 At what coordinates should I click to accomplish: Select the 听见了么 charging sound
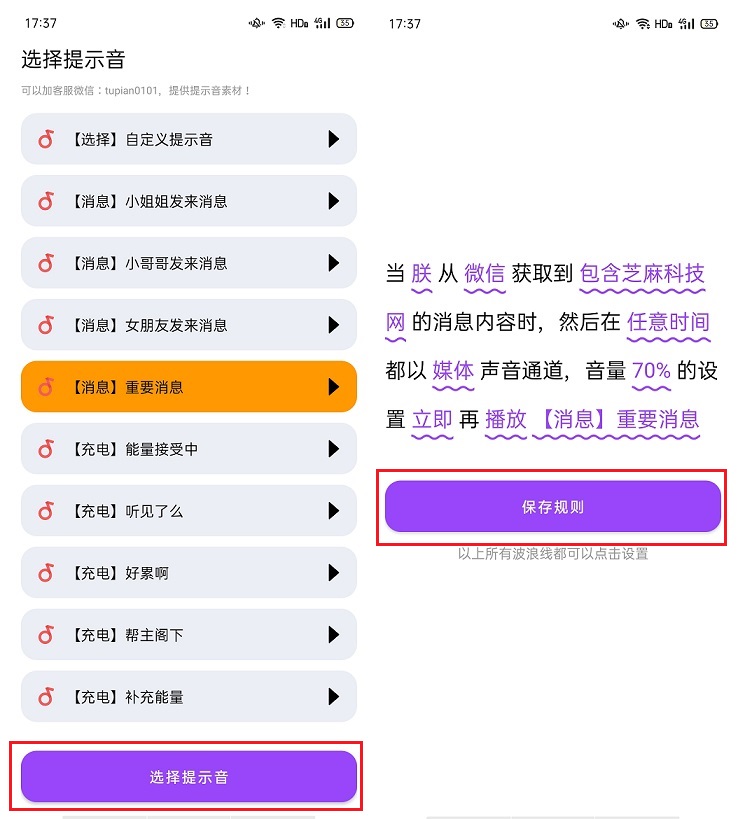[188, 511]
